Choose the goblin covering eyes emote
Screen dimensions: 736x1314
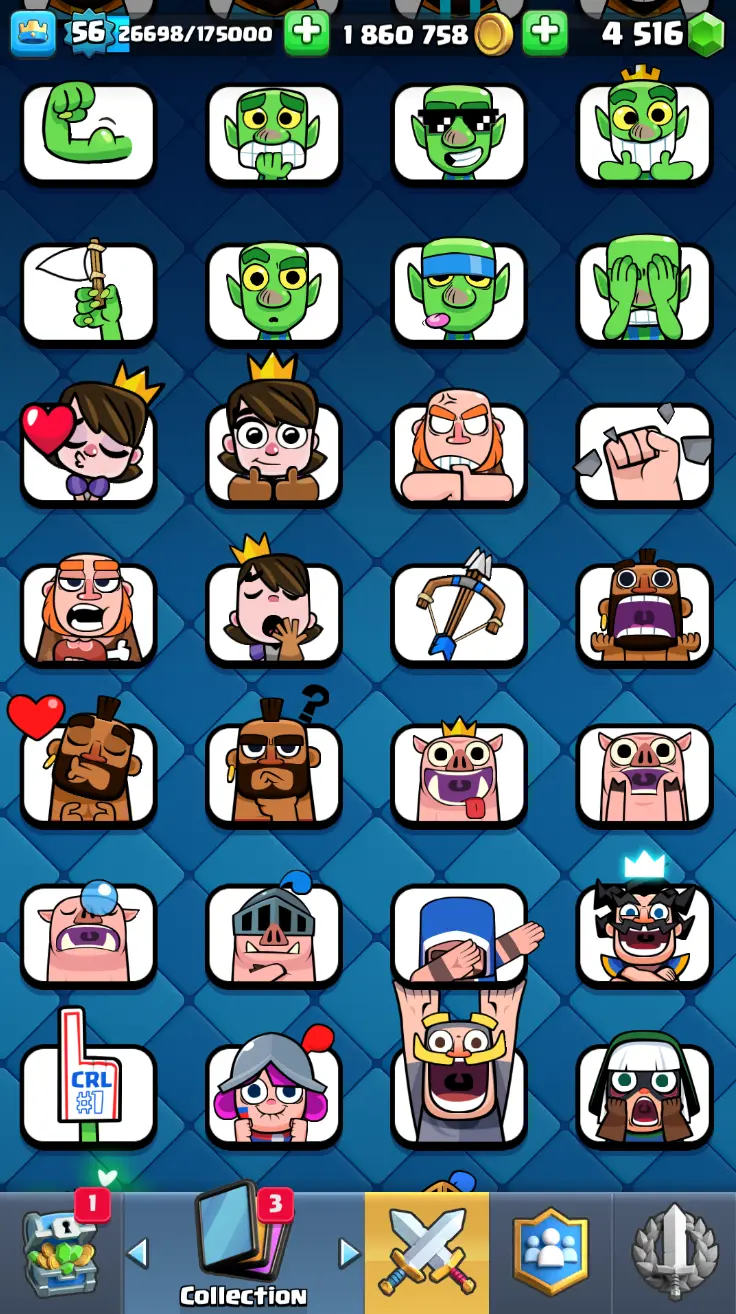644,292
